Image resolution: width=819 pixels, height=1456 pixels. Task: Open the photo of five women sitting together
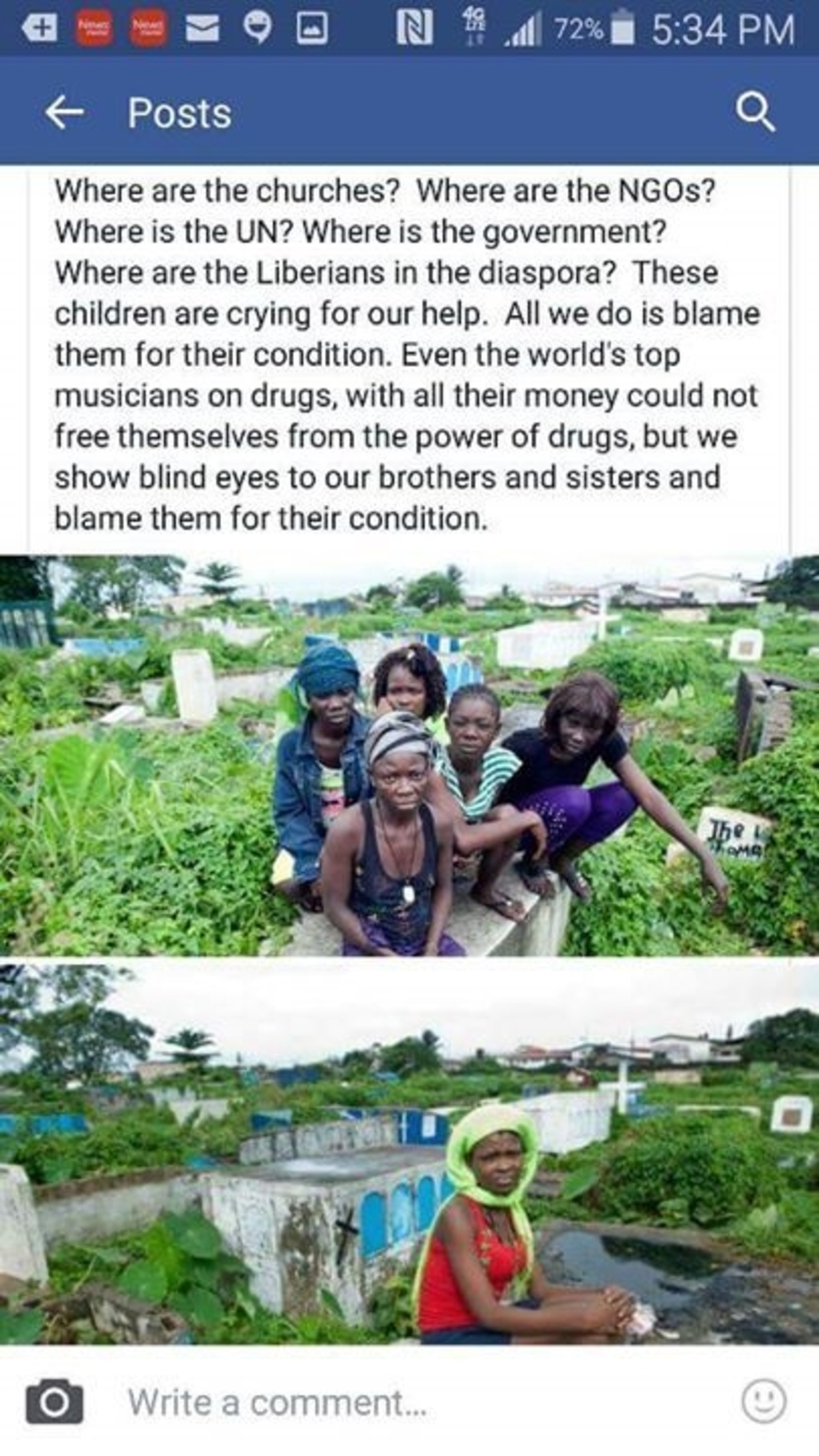click(409, 754)
